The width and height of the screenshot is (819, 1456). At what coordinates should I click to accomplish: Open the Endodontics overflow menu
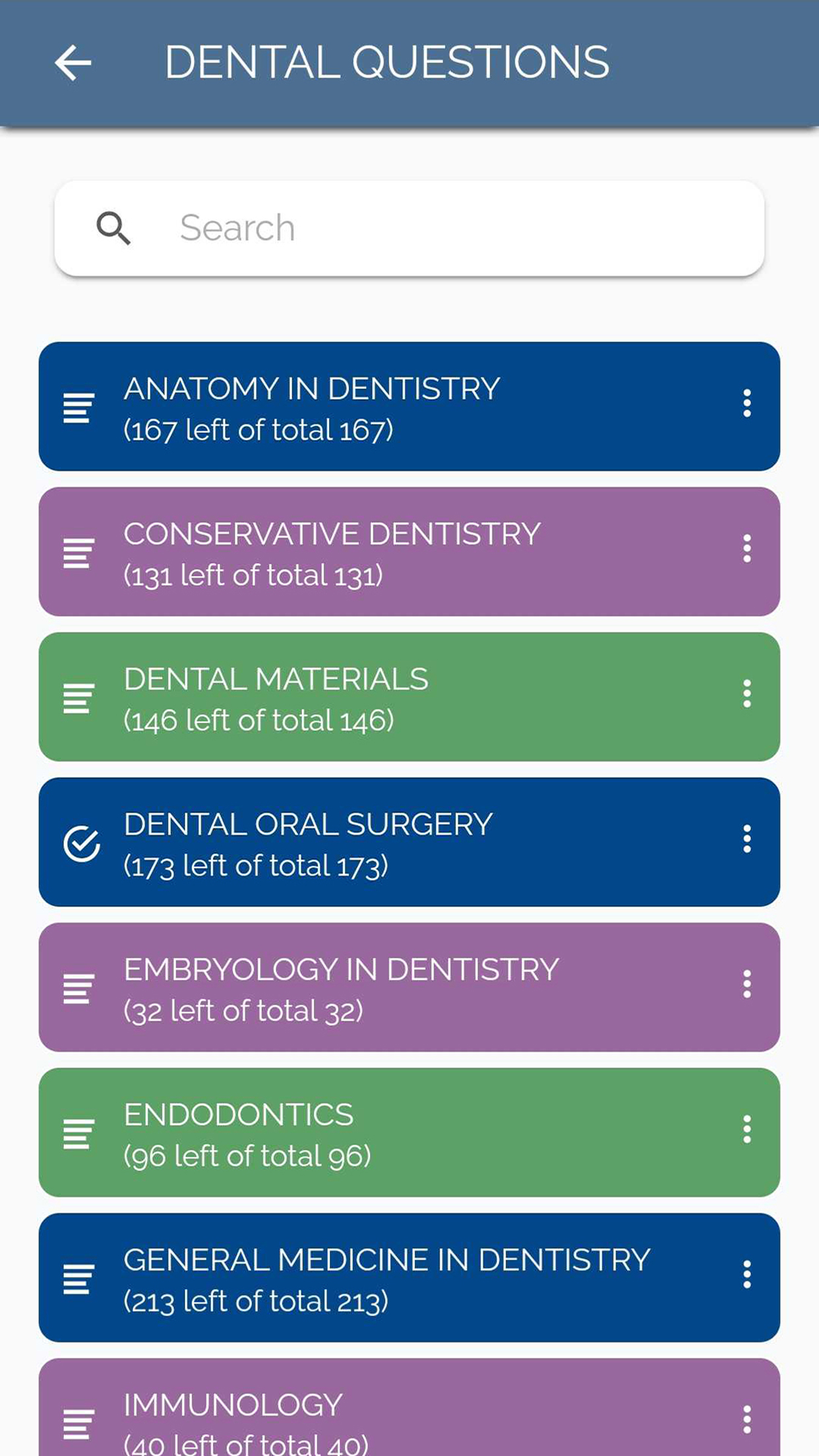(746, 1129)
